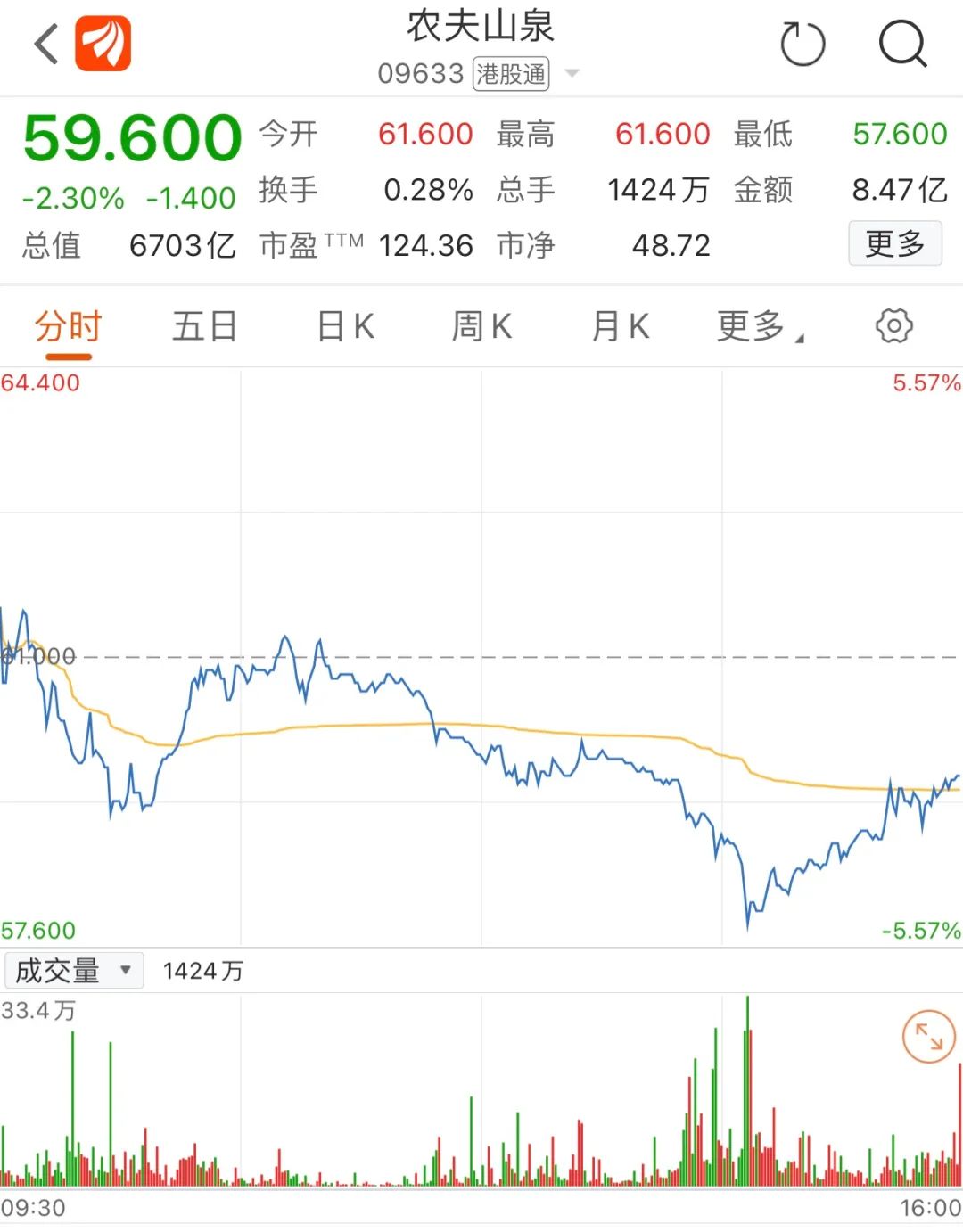Select the 分时 chart tab
The height and width of the screenshot is (1232, 963).
[x=69, y=327]
